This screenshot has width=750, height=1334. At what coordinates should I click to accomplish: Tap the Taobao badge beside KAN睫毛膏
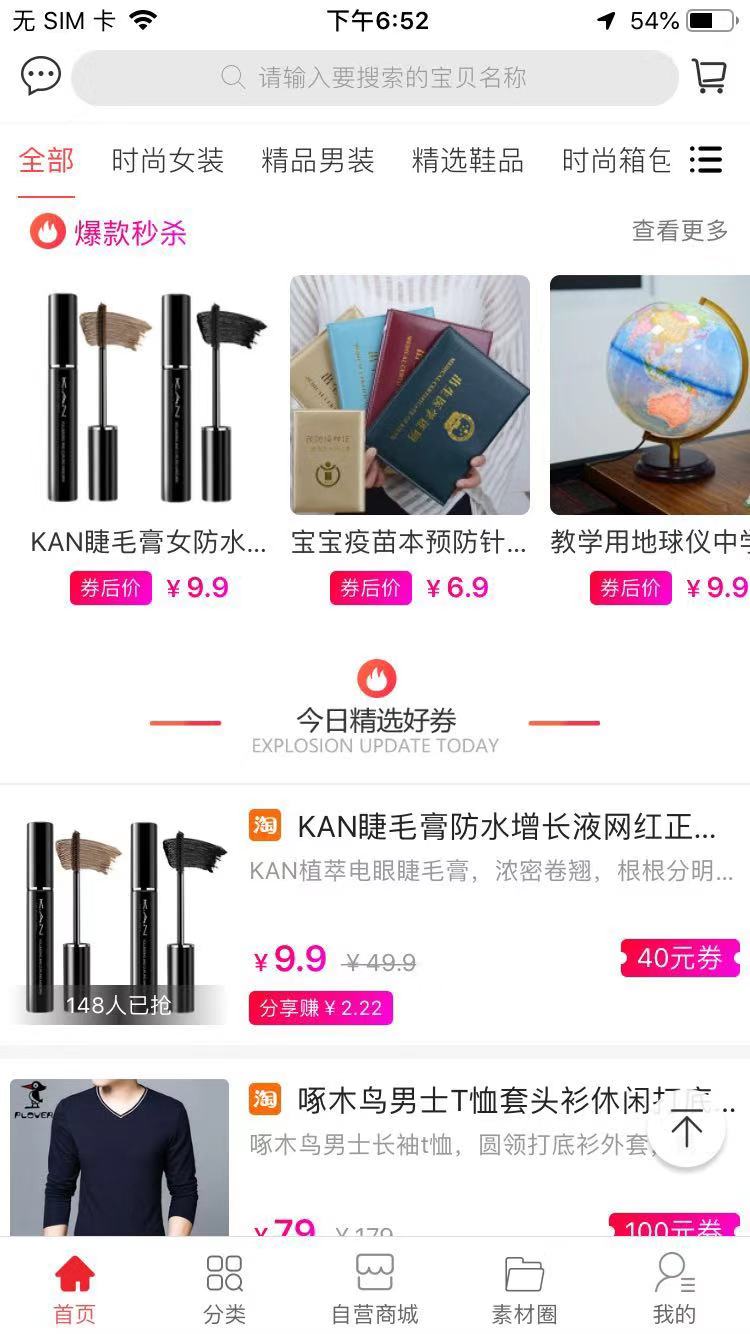pos(264,826)
